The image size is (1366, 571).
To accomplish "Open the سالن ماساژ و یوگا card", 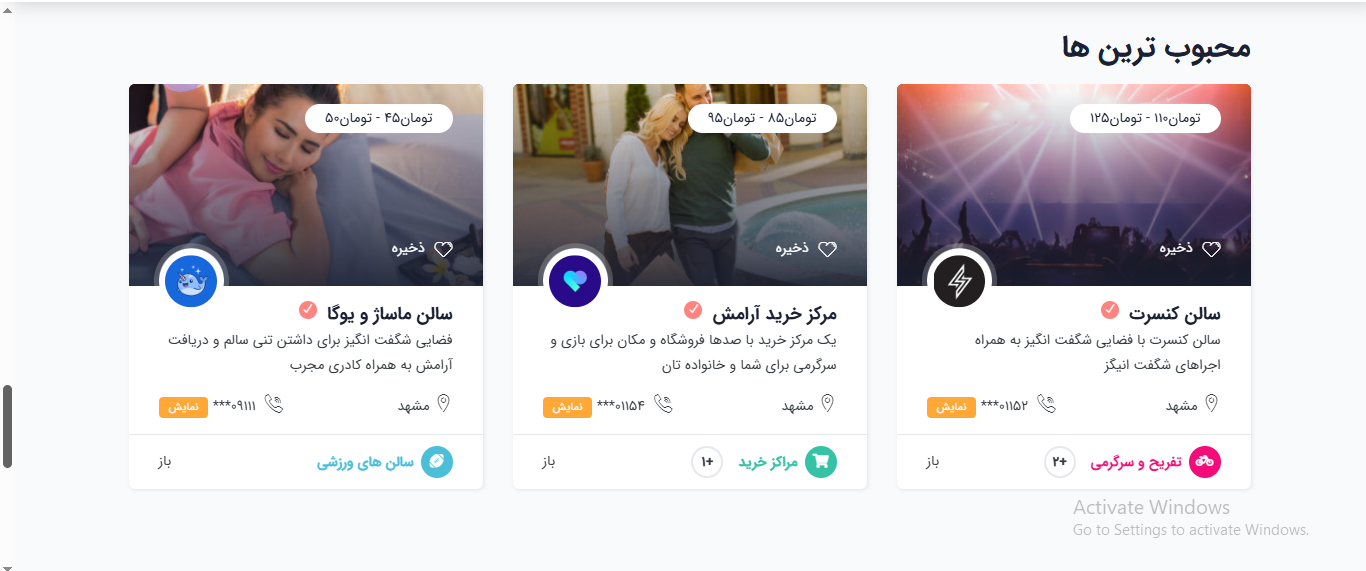I will click(x=390, y=314).
